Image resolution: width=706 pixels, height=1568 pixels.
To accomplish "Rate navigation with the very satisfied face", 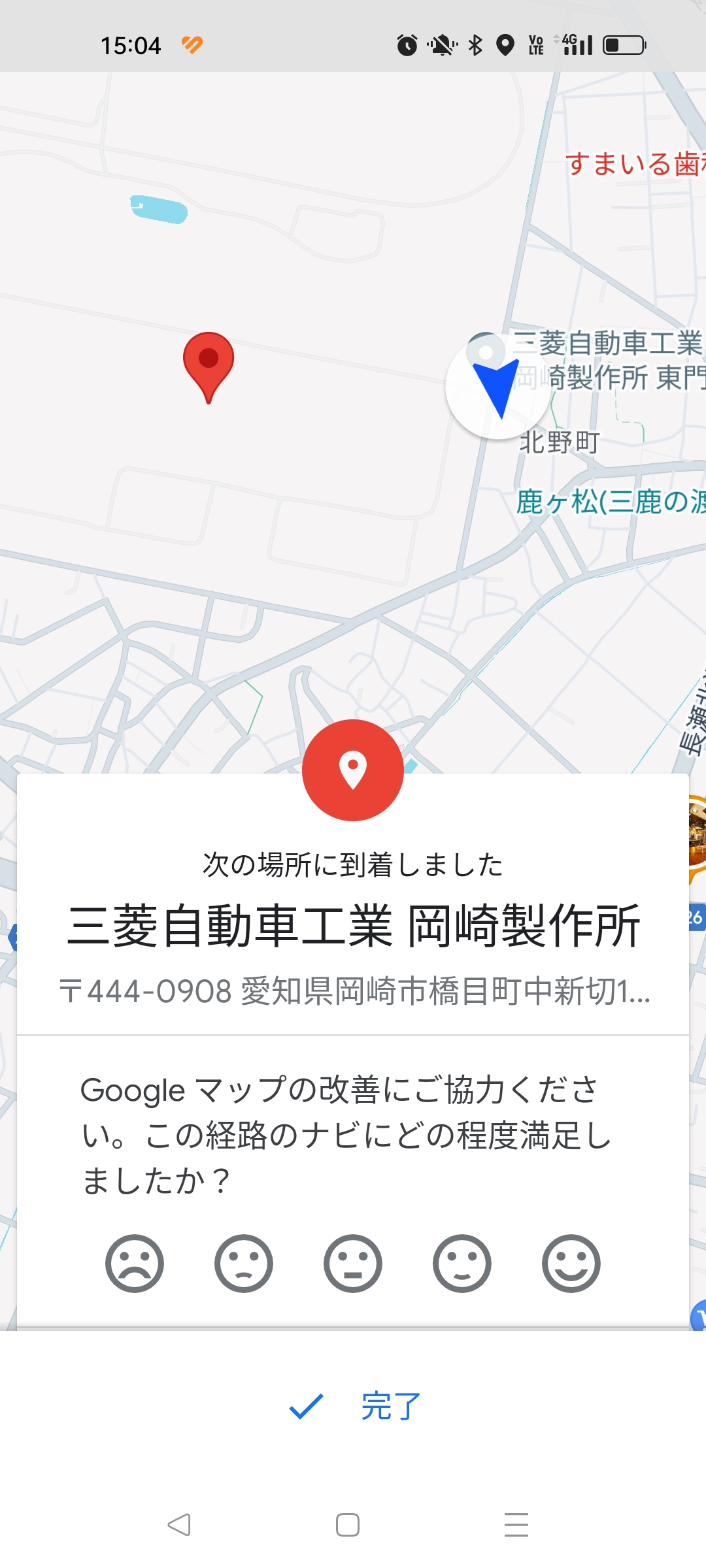I will coord(571,1264).
